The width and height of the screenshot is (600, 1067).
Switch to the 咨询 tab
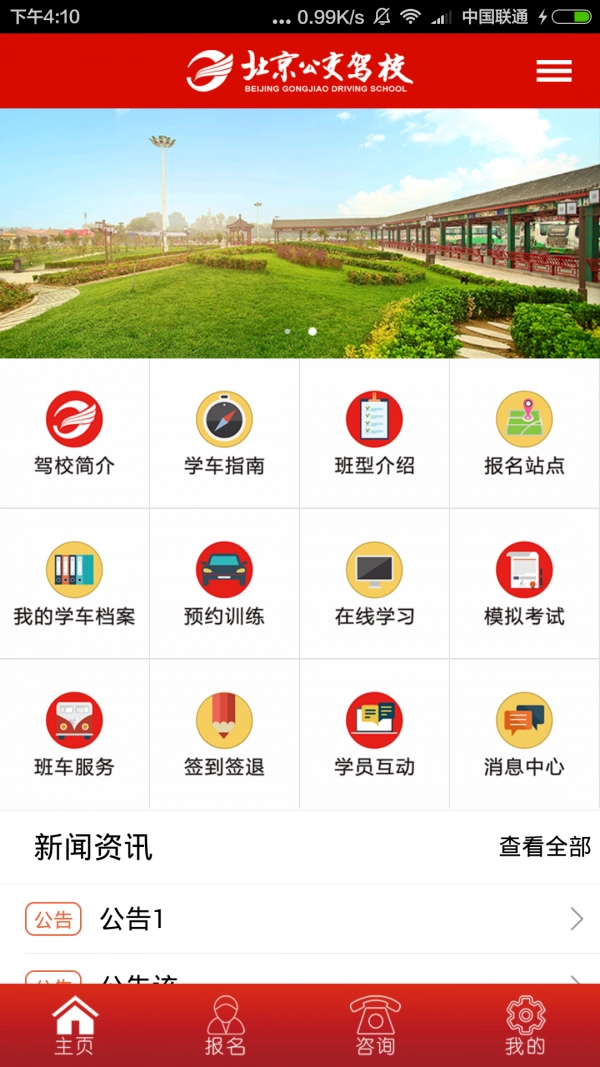click(x=375, y=1026)
